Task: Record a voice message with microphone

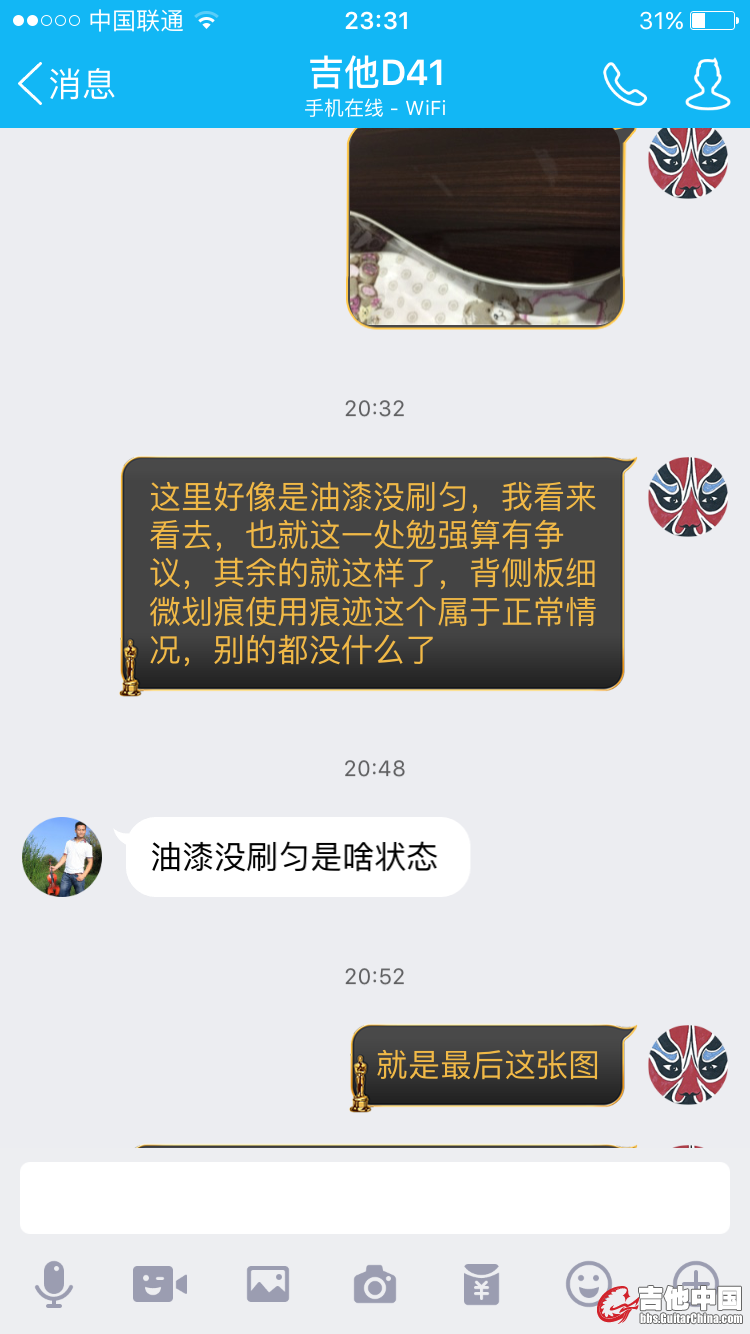Action: [54, 1283]
